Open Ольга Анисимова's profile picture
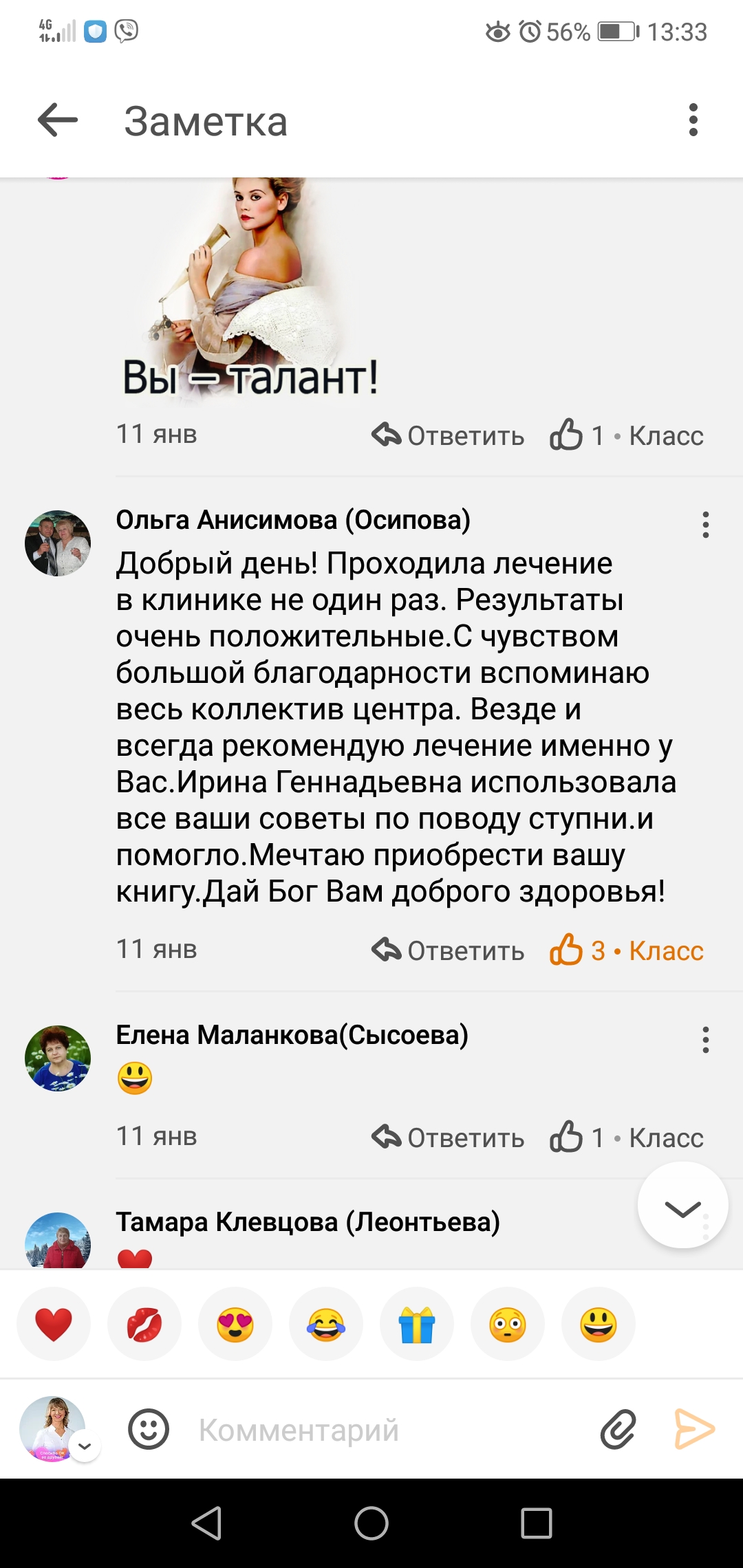 58,543
